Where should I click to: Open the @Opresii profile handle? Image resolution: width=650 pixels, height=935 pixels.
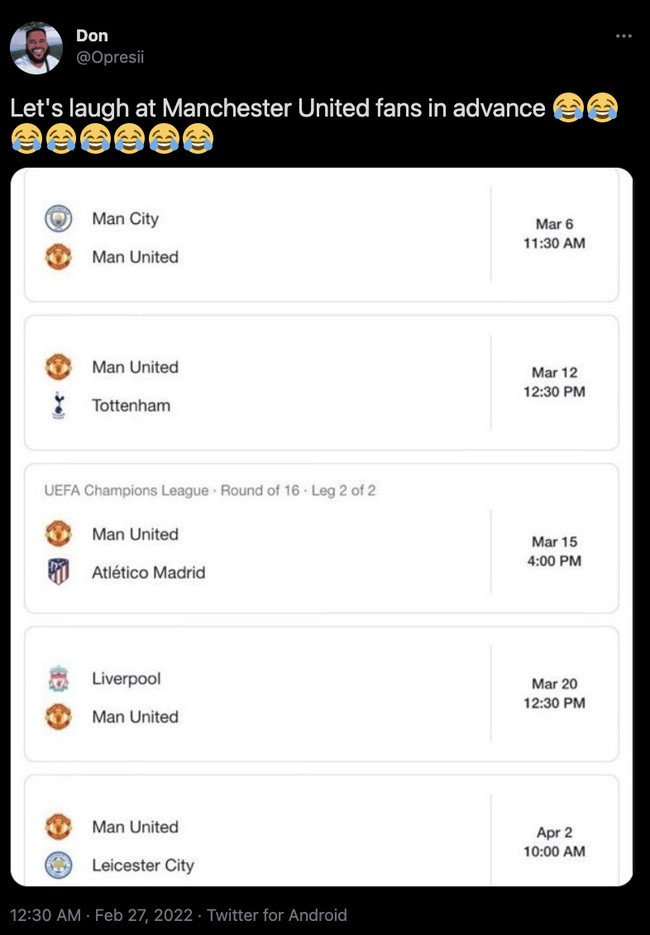coord(110,57)
